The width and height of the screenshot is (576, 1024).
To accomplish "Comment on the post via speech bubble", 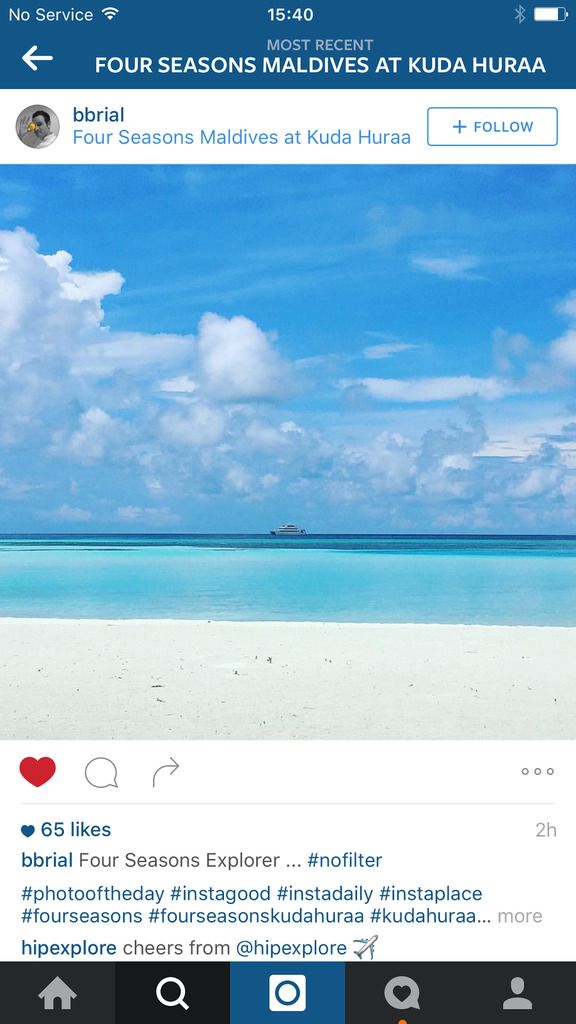I will pos(101,773).
